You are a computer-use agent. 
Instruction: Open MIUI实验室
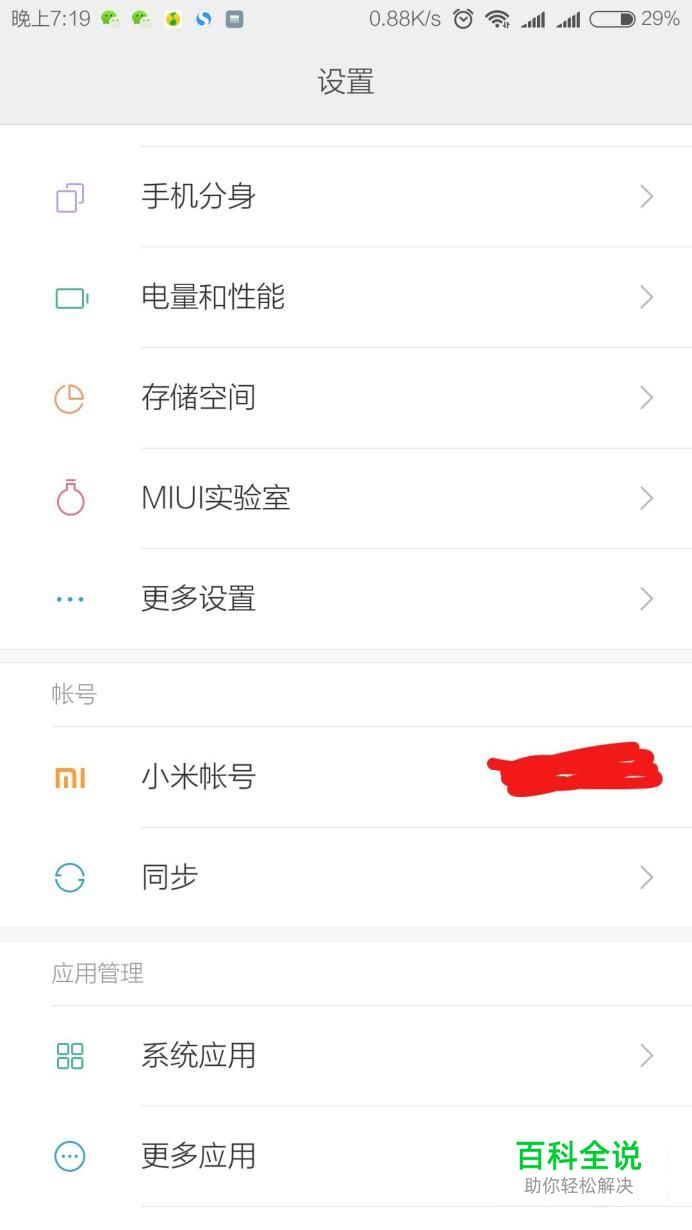pos(346,498)
